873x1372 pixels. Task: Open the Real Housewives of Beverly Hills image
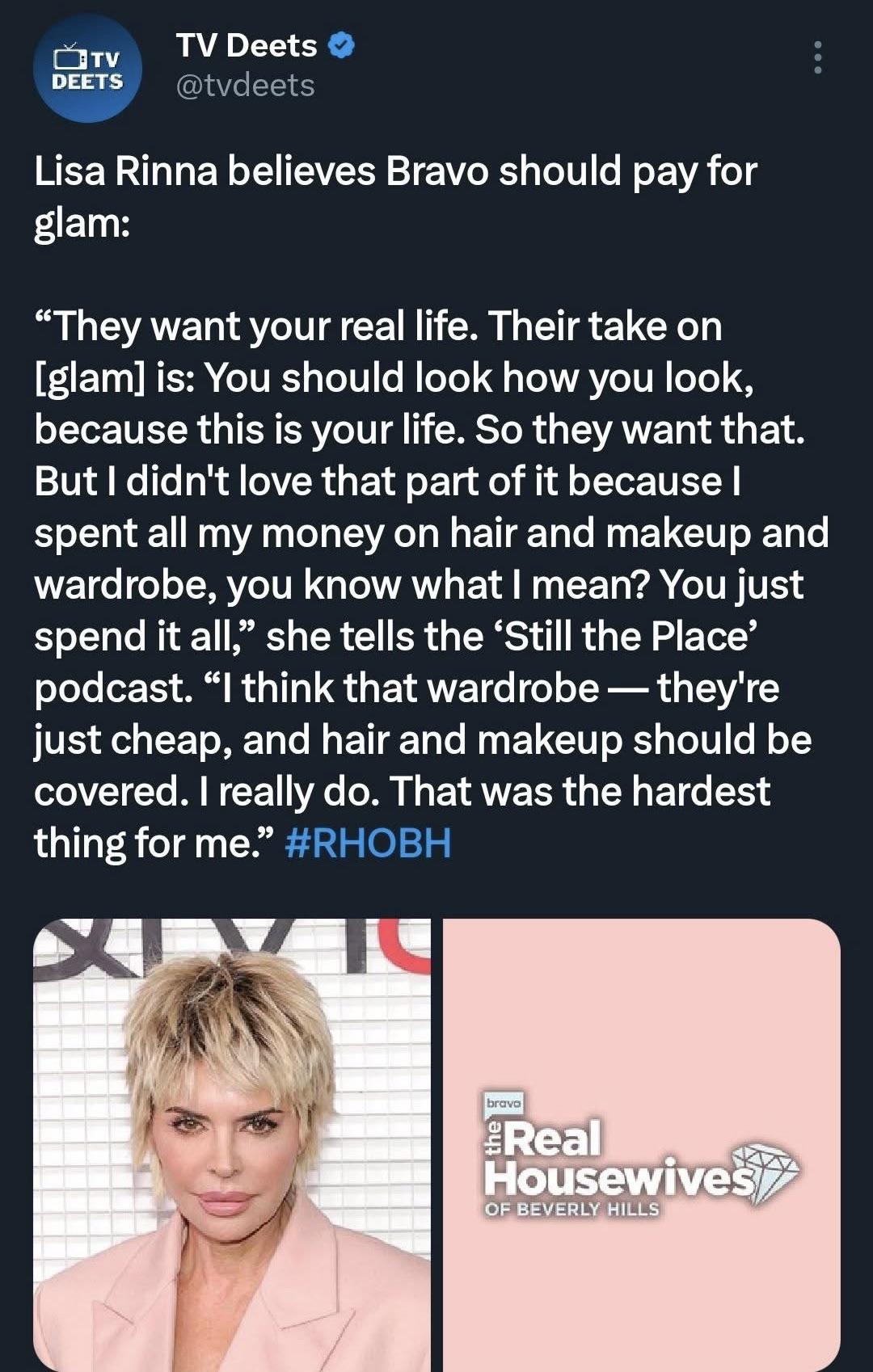(x=641, y=1143)
